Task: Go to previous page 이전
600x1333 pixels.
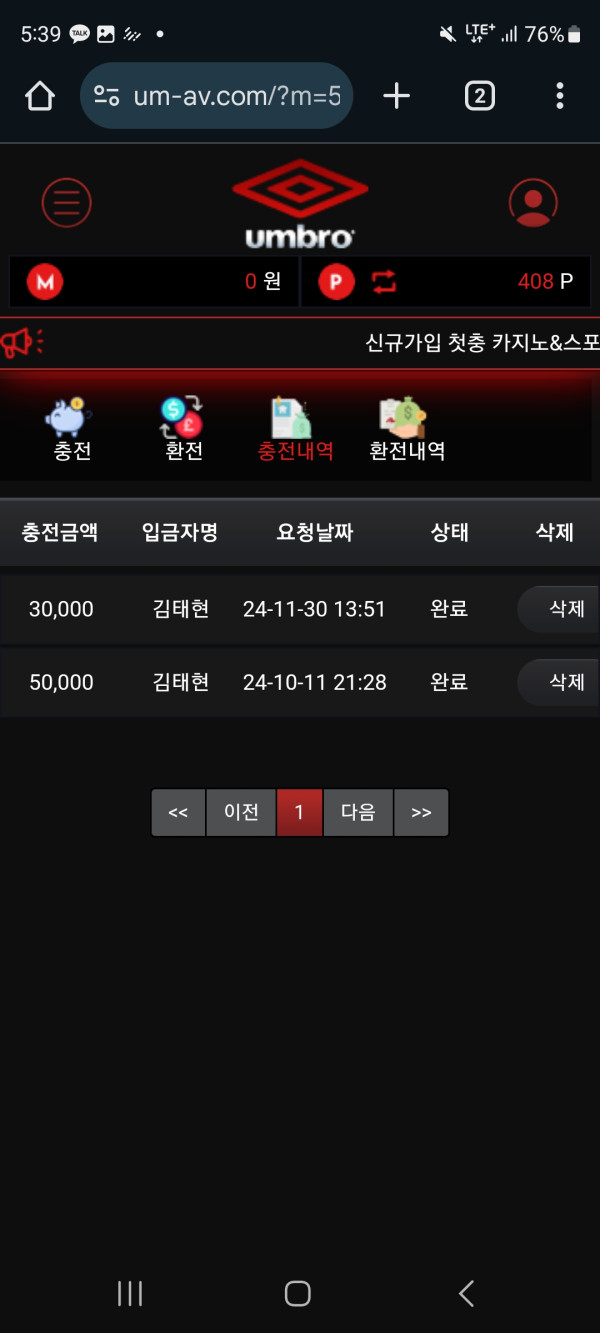Action: point(241,813)
